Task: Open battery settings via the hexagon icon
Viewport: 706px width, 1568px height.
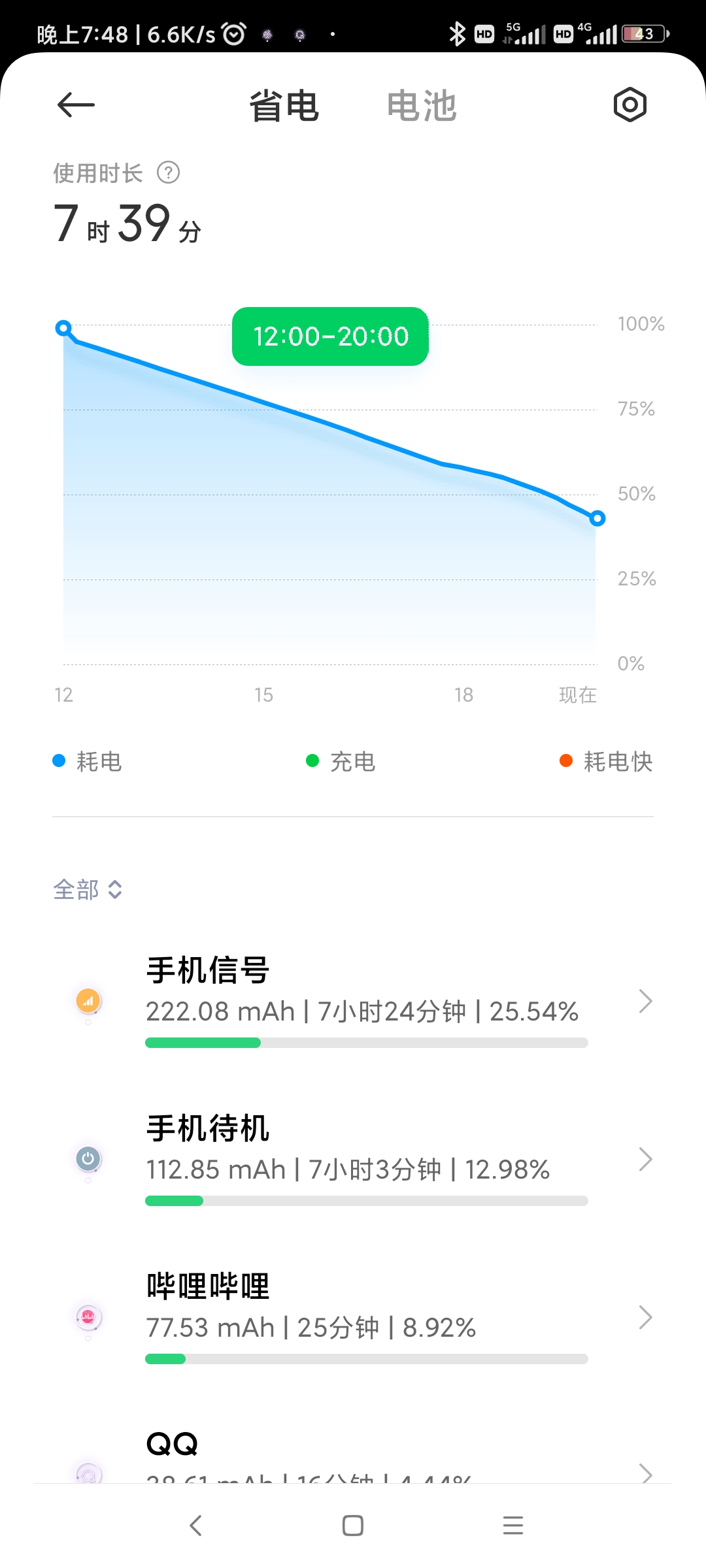Action: pyautogui.click(x=630, y=105)
